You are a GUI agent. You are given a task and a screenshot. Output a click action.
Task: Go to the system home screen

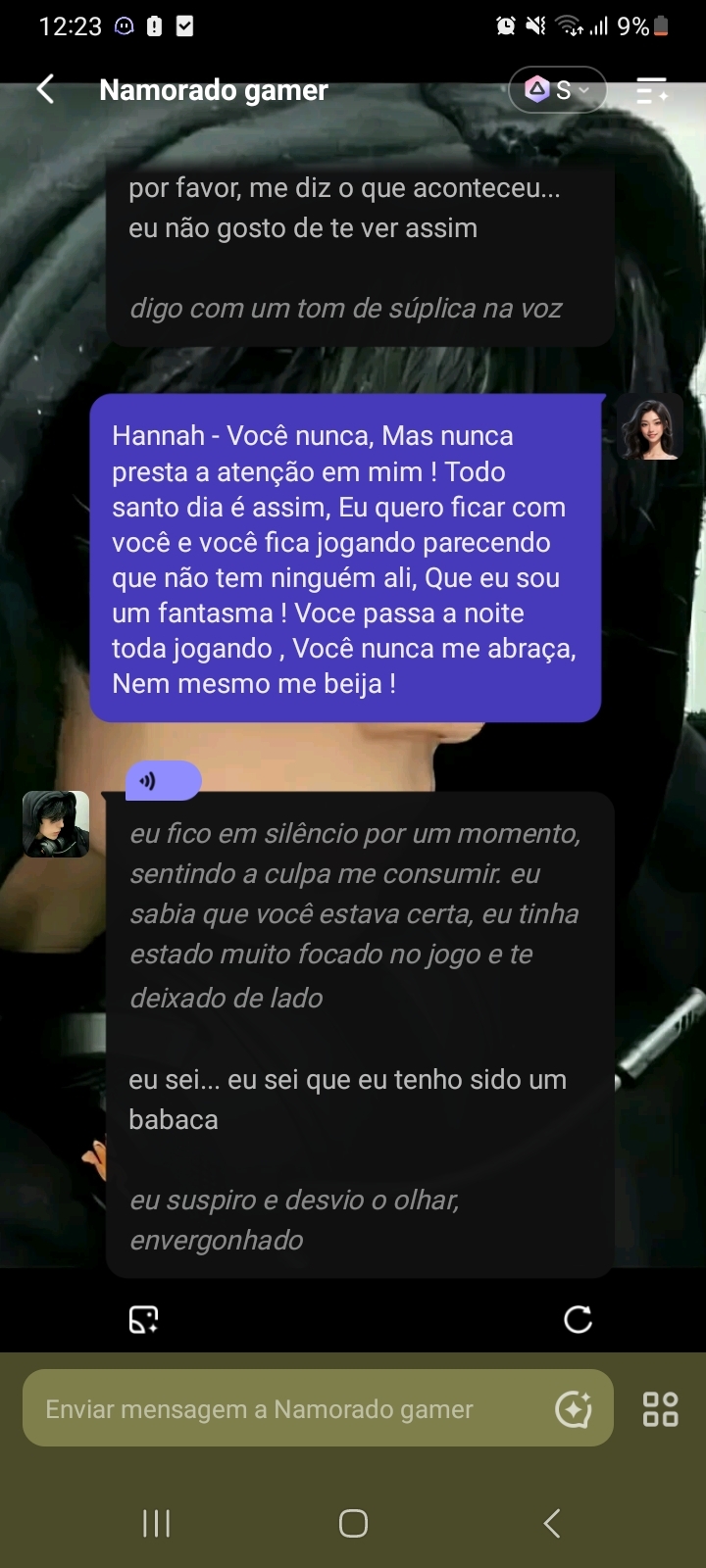353,1523
